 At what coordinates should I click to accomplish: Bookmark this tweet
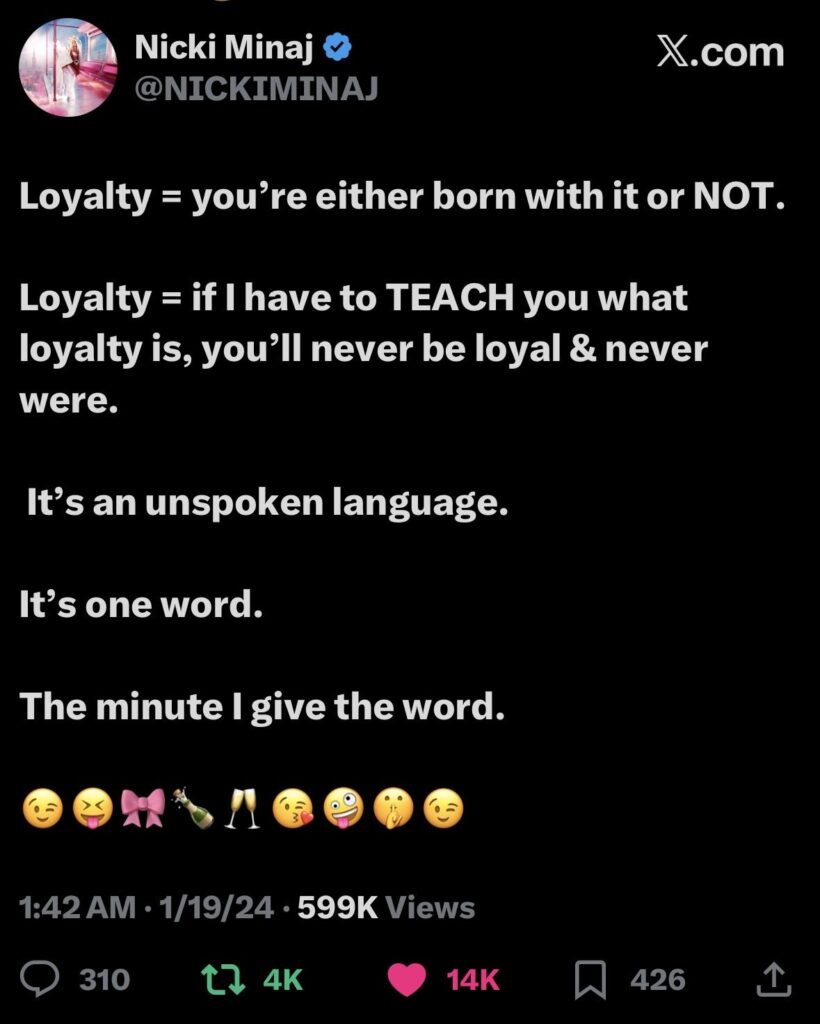click(x=590, y=979)
